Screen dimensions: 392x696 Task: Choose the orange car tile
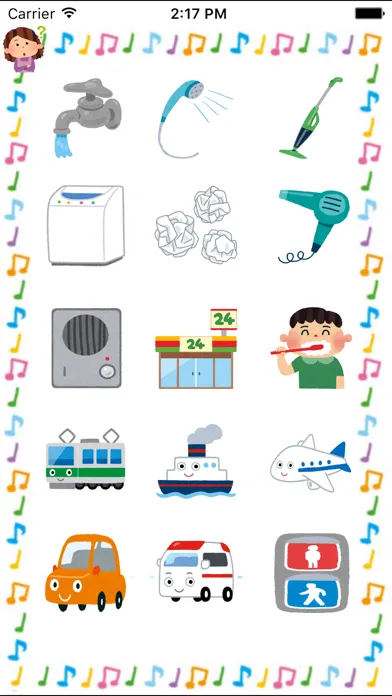(85, 573)
